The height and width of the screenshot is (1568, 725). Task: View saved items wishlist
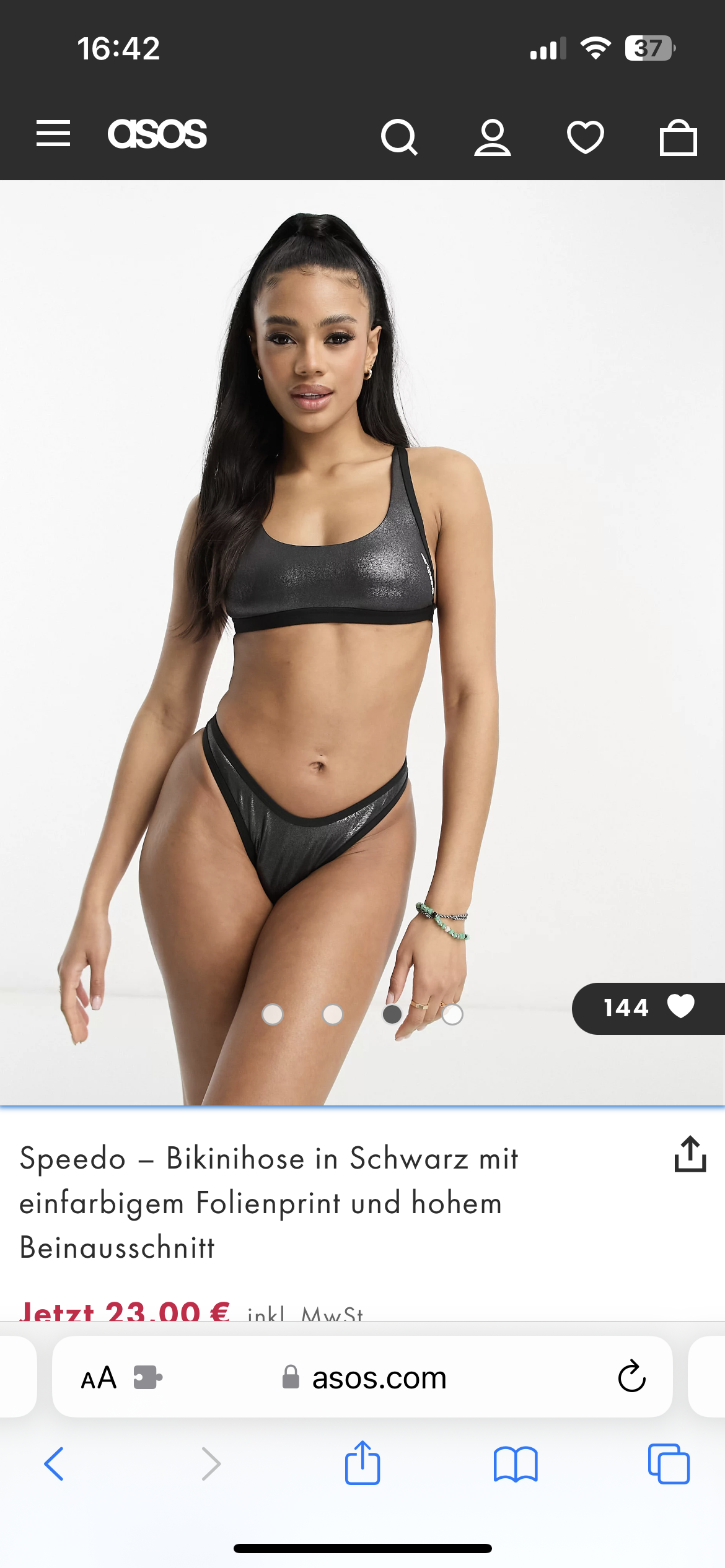586,137
